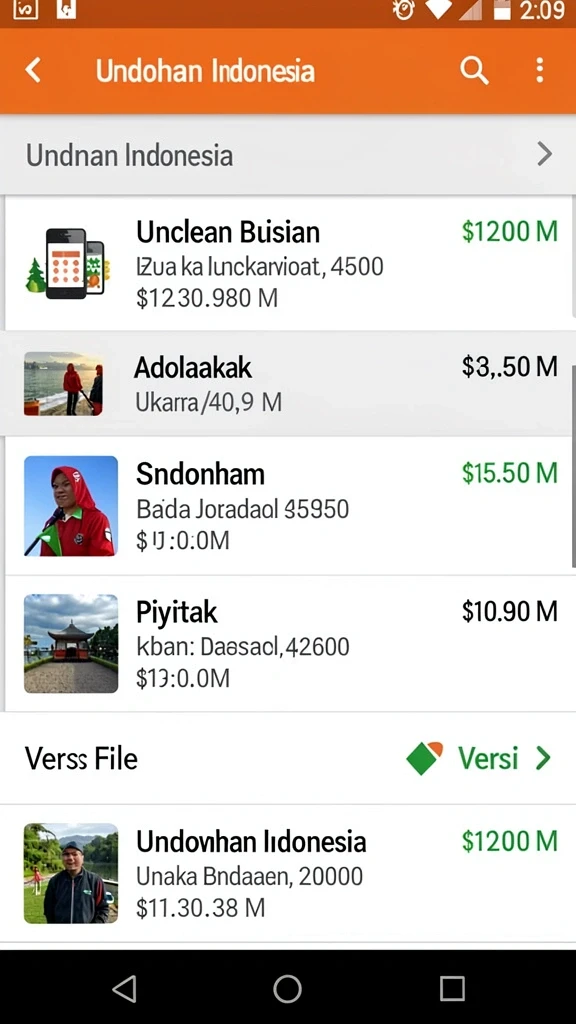View the Piyitak listing
The height and width of the screenshot is (1024, 576).
(286, 644)
